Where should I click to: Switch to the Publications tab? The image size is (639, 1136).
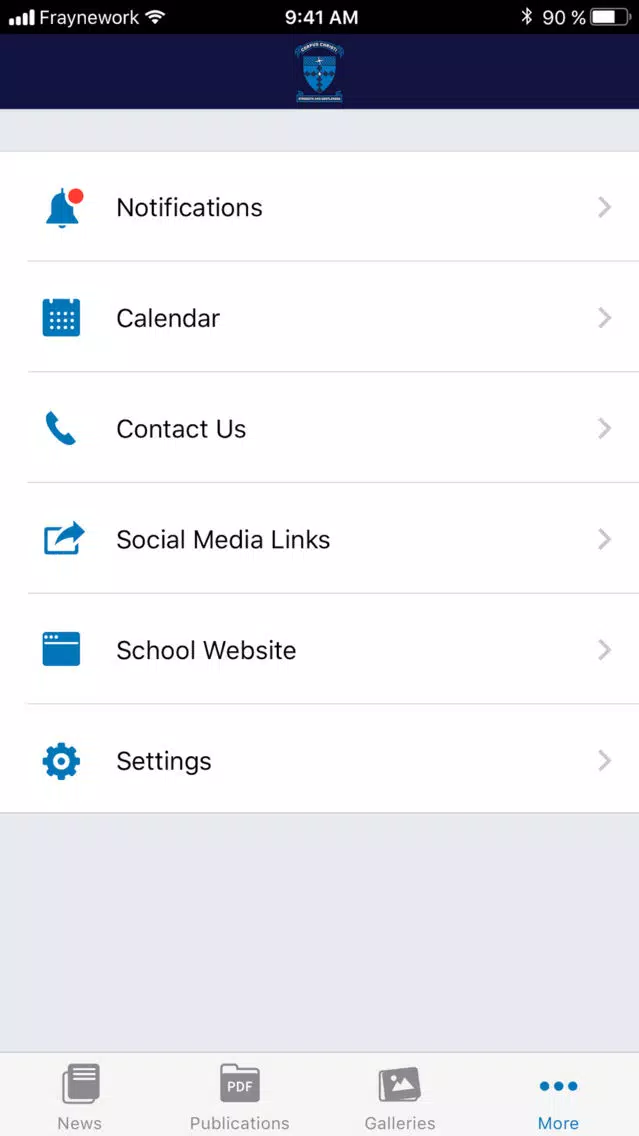[x=240, y=1095]
